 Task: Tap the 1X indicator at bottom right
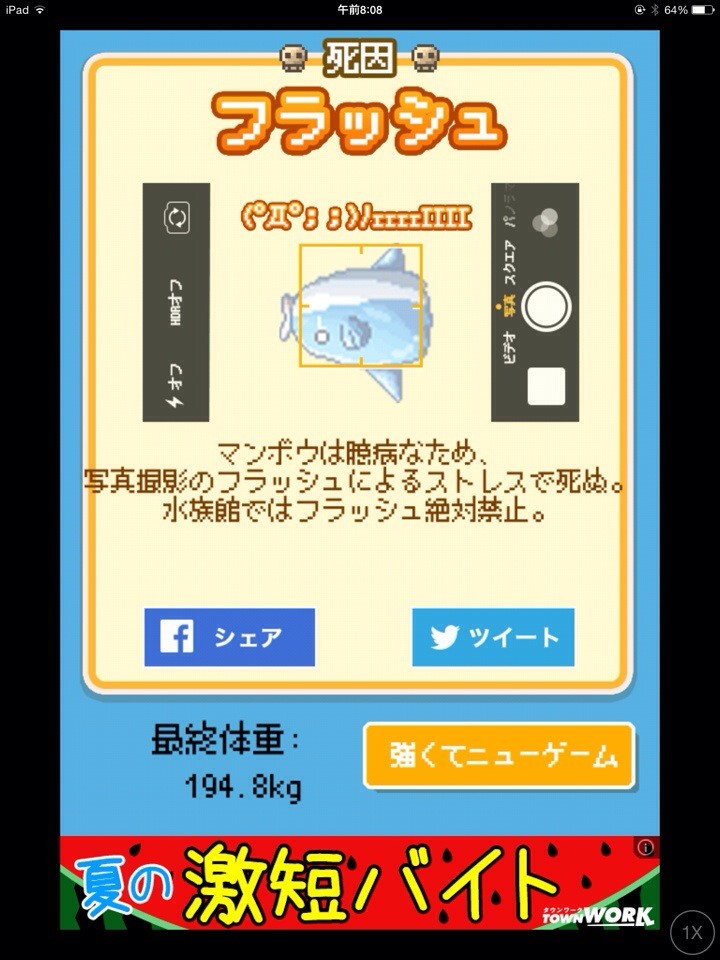pos(692,930)
